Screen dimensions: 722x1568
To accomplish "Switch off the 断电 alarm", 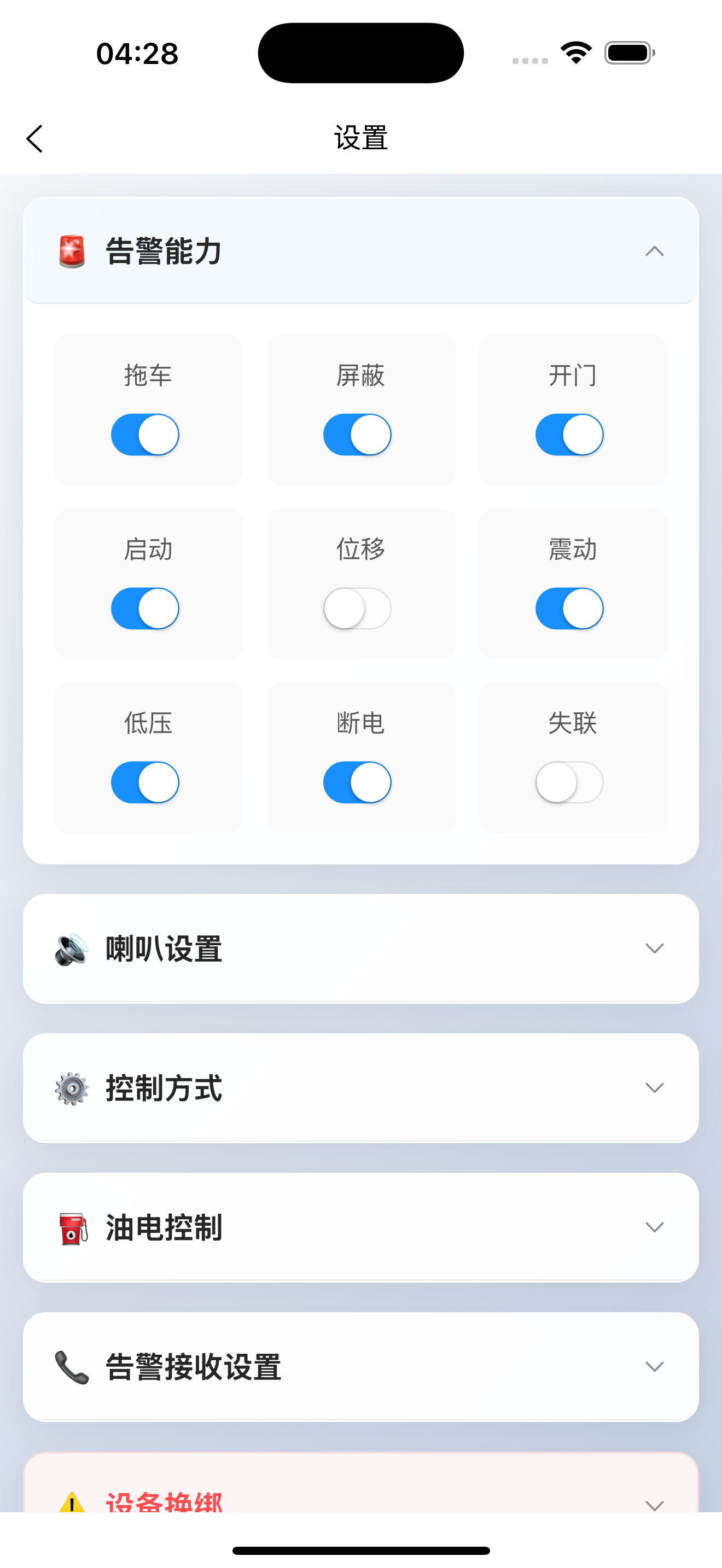I will pos(357,782).
